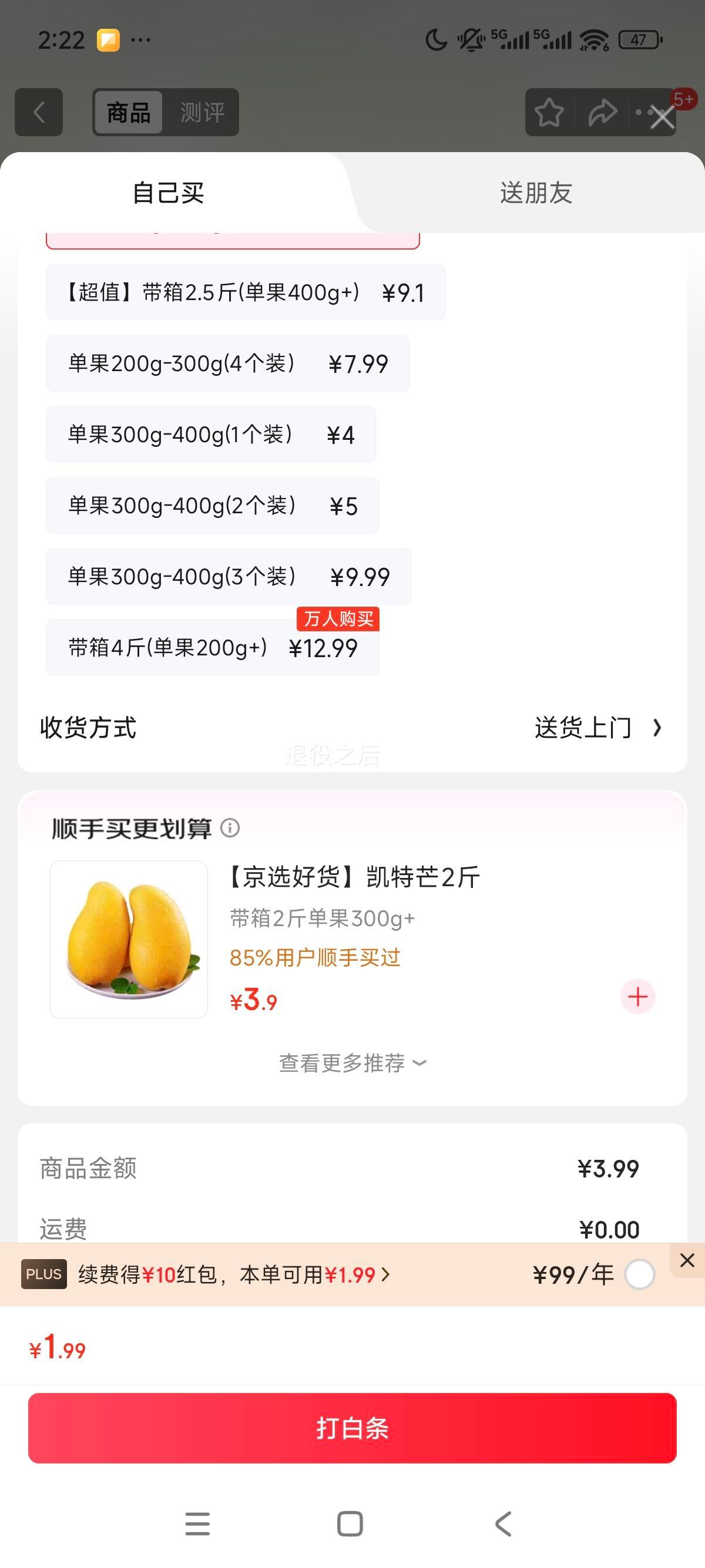This screenshot has height=1568, width=705.
Task: Expand 查看更多推荐 recommendations
Action: 352,1063
